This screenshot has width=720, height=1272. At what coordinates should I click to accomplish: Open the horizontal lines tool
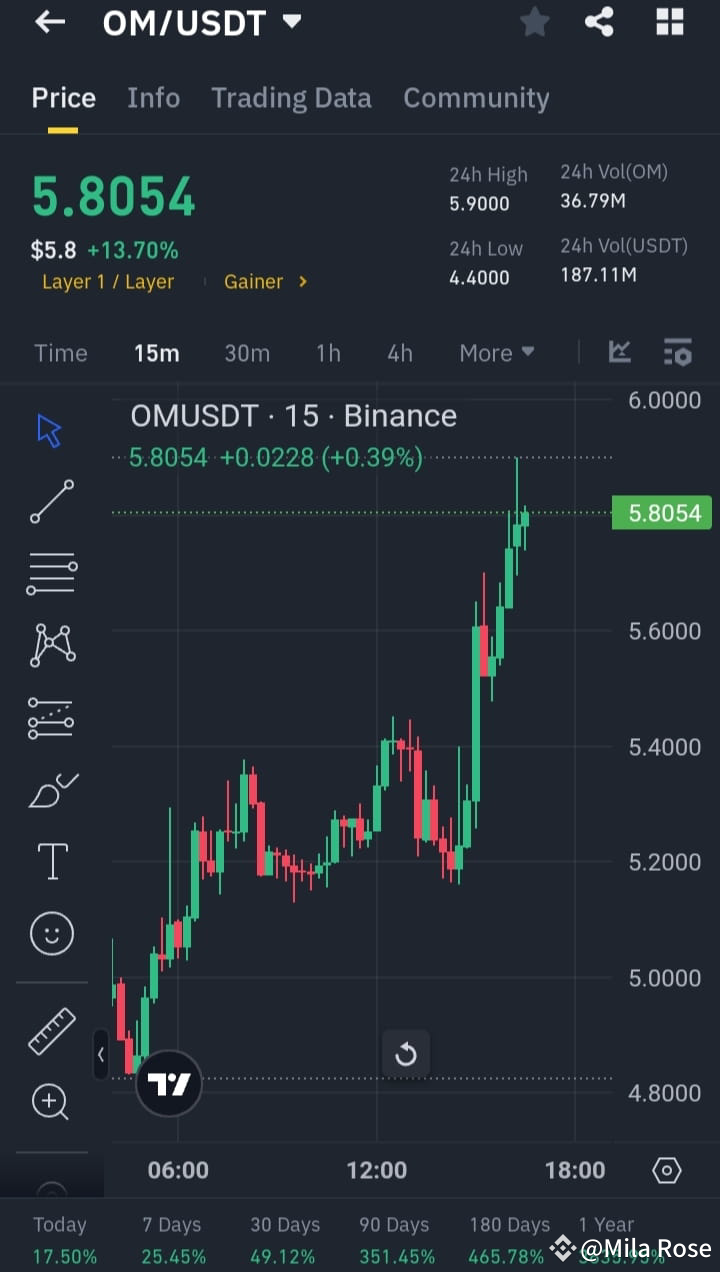click(x=51, y=573)
